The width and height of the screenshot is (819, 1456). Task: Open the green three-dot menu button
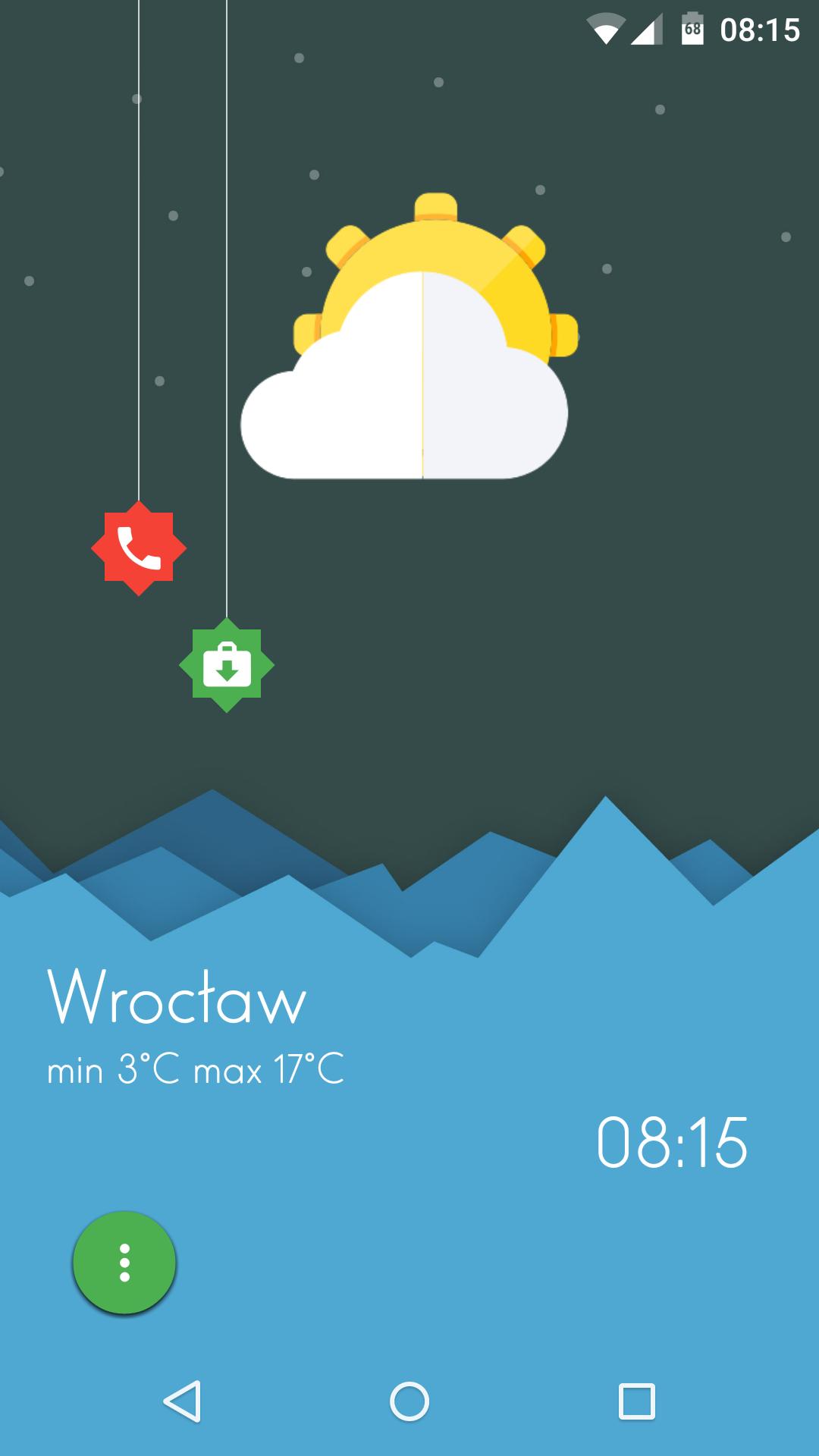coord(124,1263)
